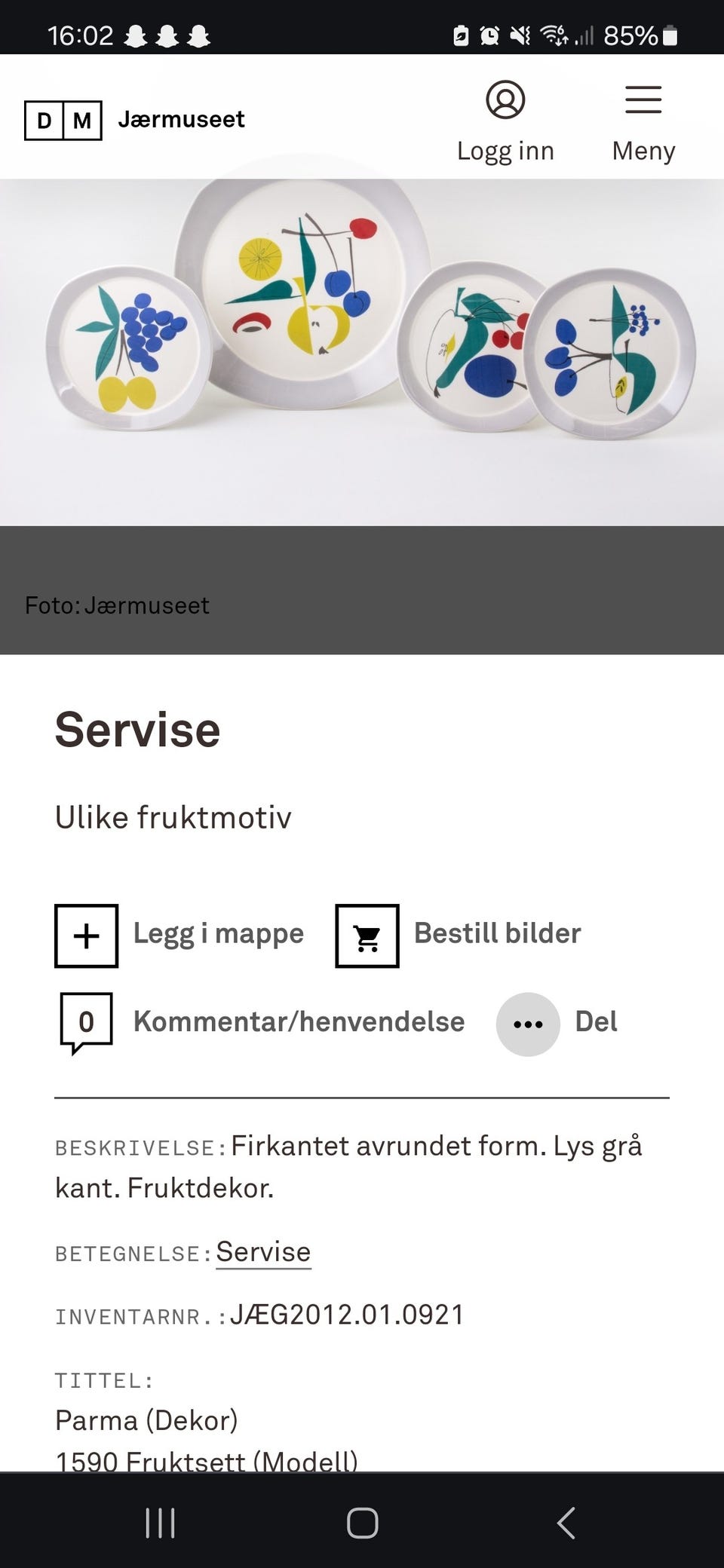
Task: Click the plus icon for Legg i mappe
Action: 85,935
